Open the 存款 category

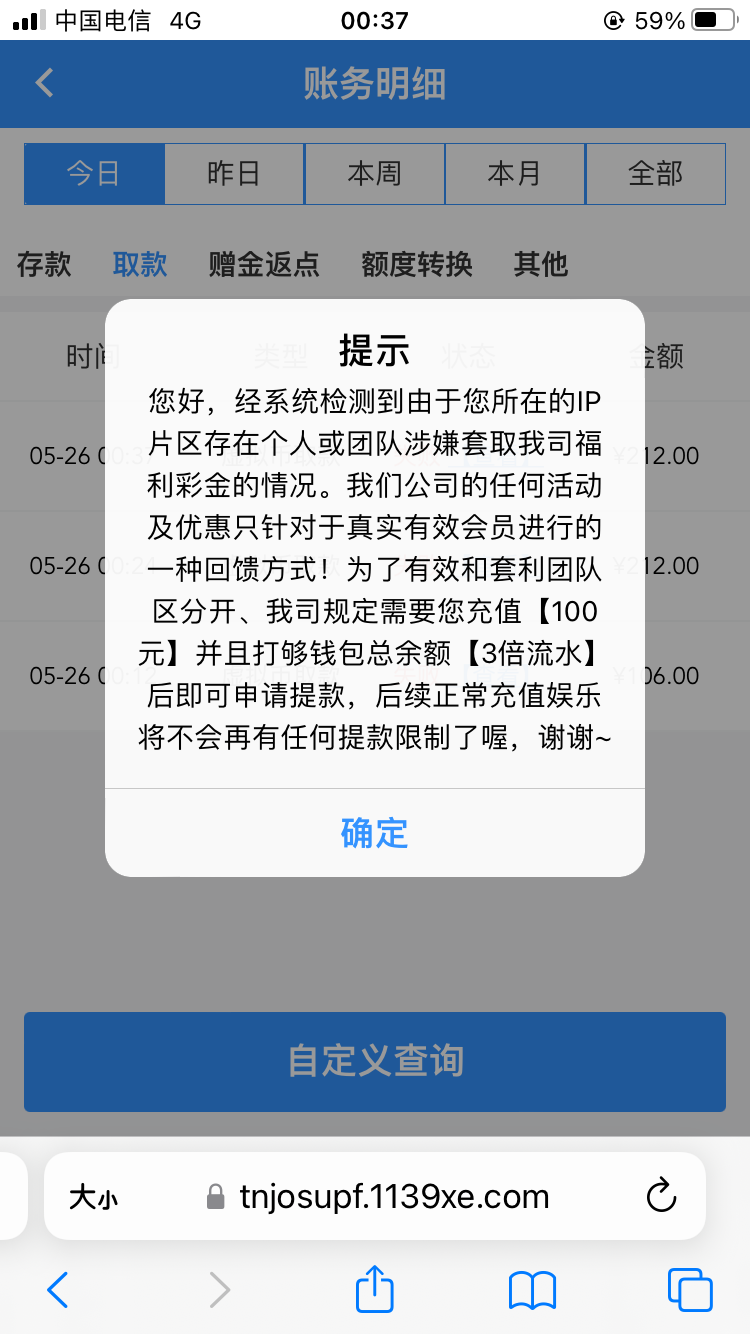click(x=44, y=264)
